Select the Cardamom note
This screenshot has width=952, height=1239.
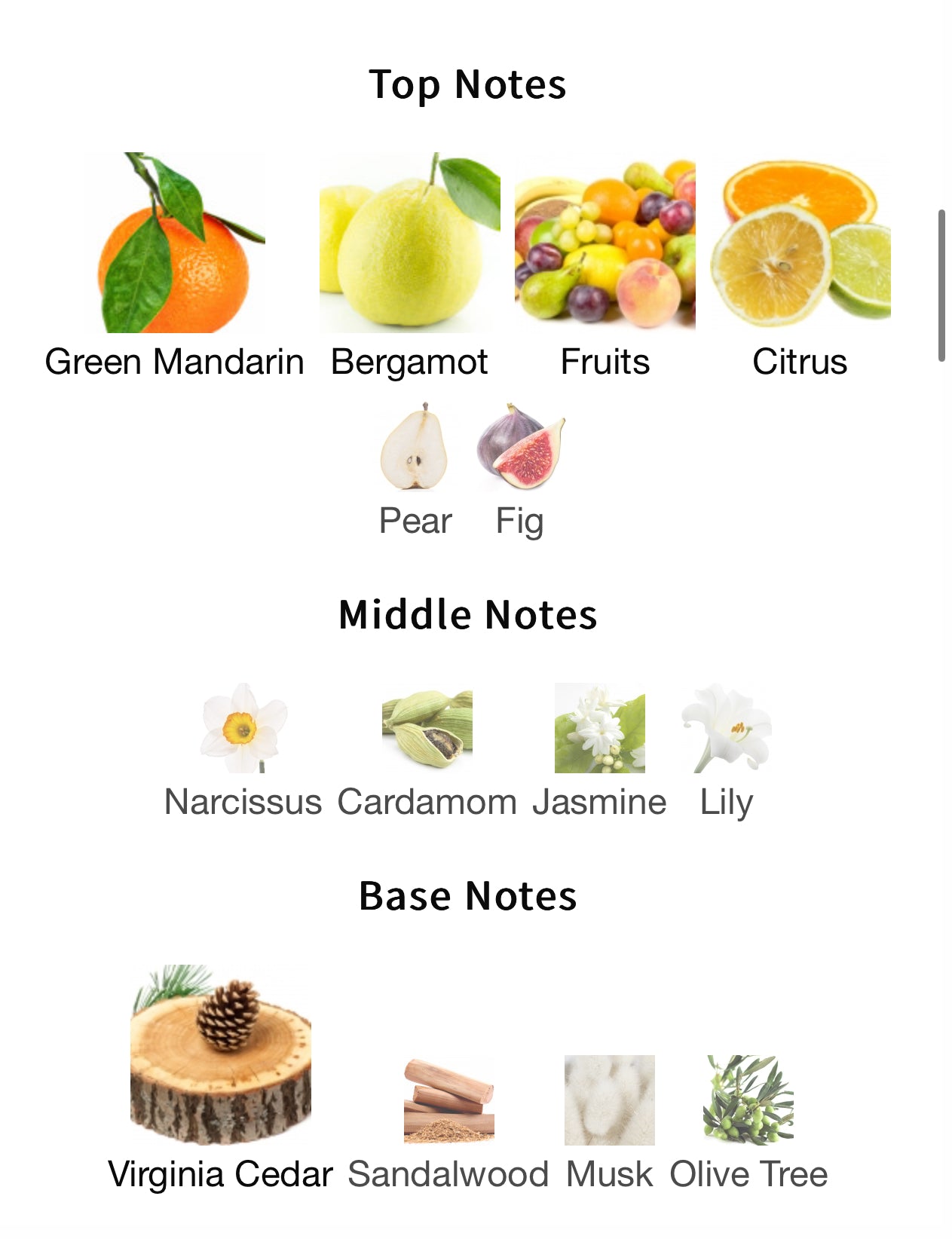tap(427, 728)
